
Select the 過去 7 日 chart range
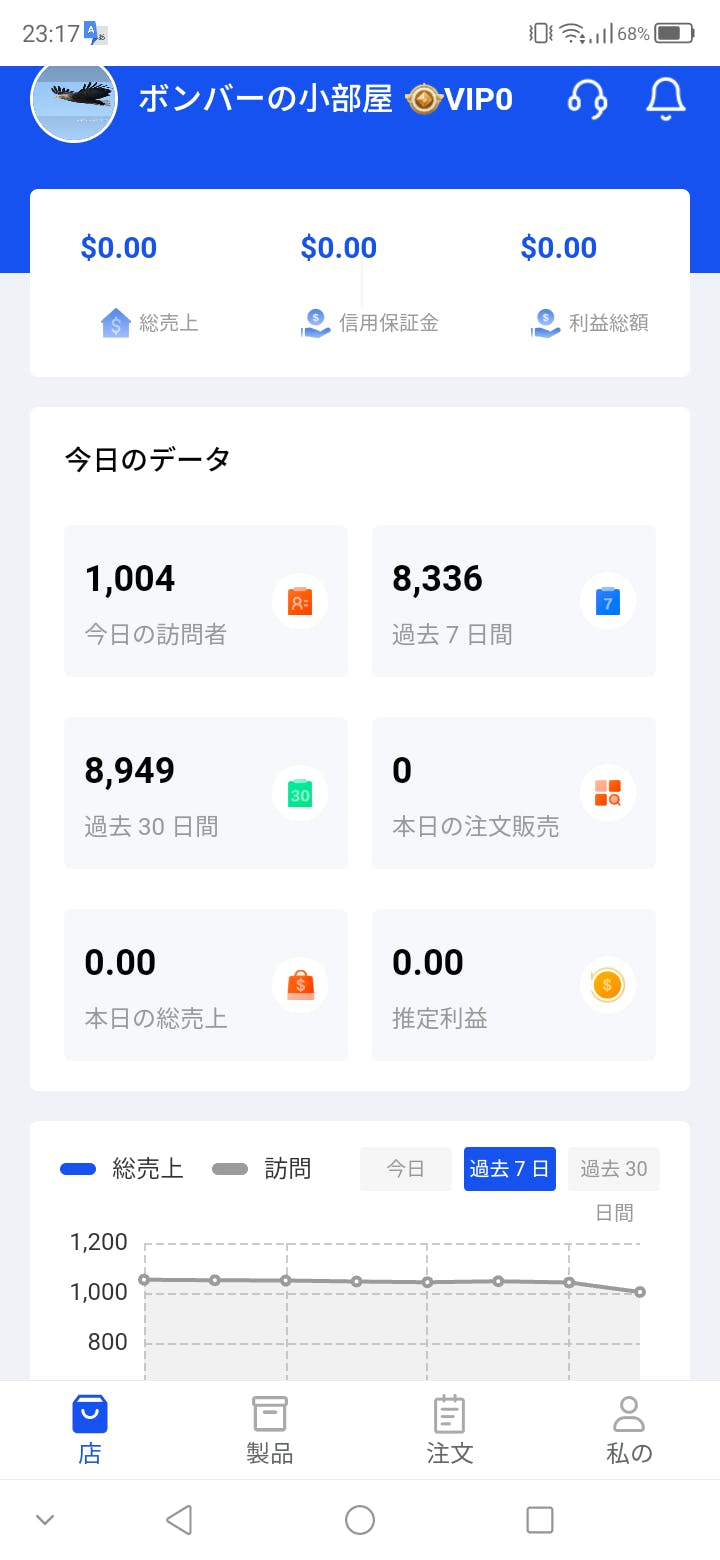tap(510, 1169)
